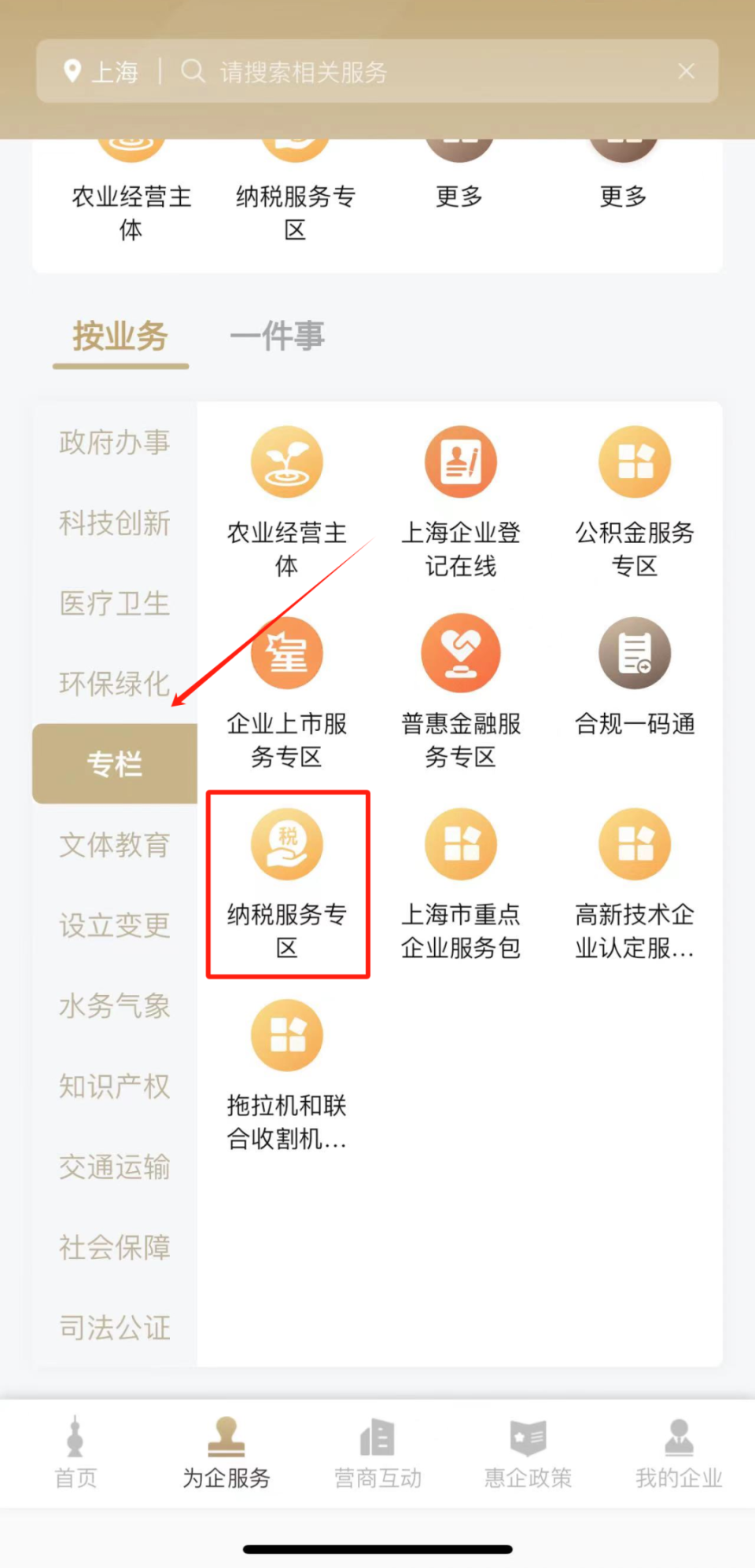Image resolution: width=755 pixels, height=1568 pixels.
Task: Select the 知识产权 category
Action: click(115, 1086)
